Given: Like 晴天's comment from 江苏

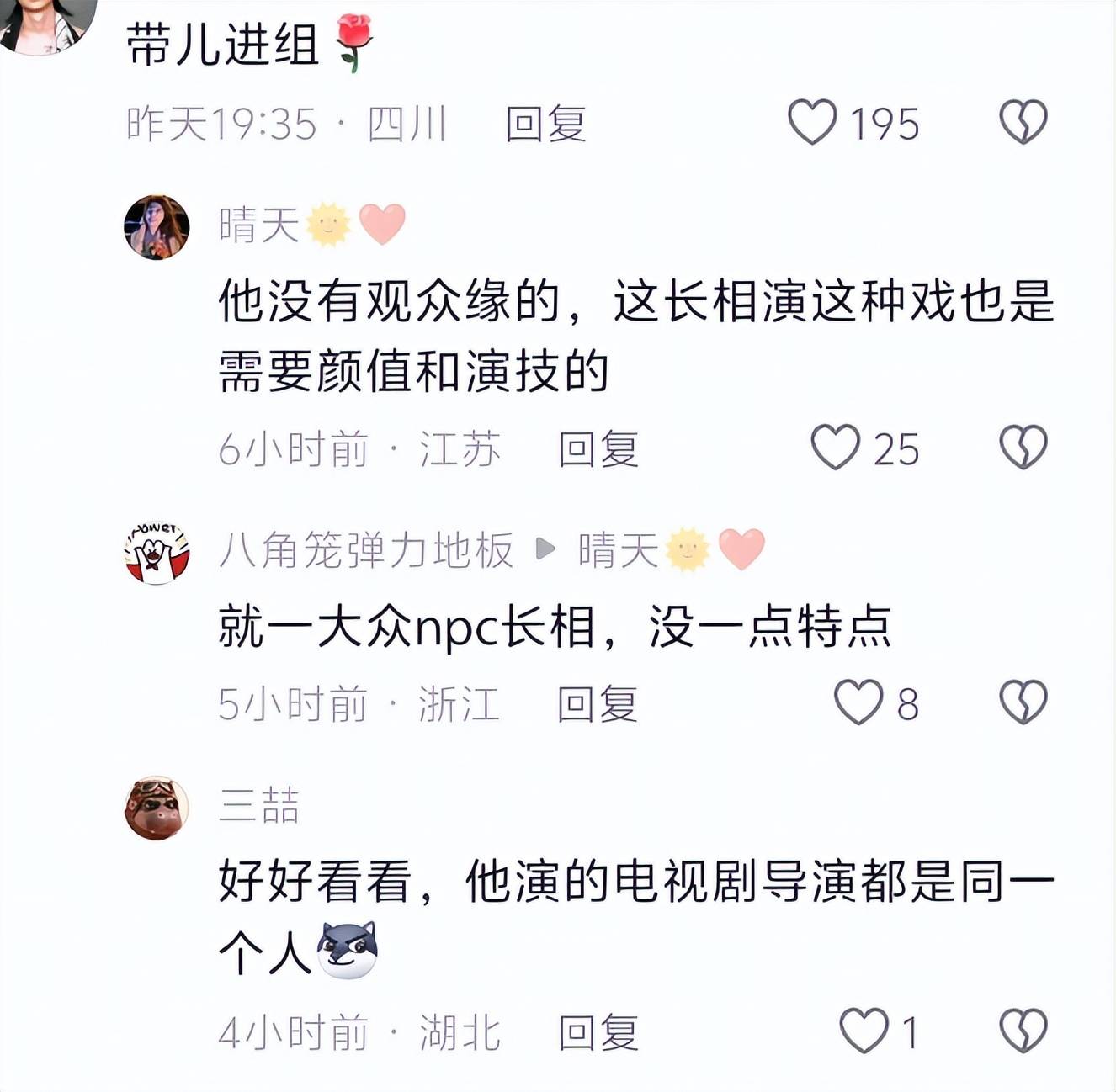Looking at the screenshot, I should coord(835,448).
